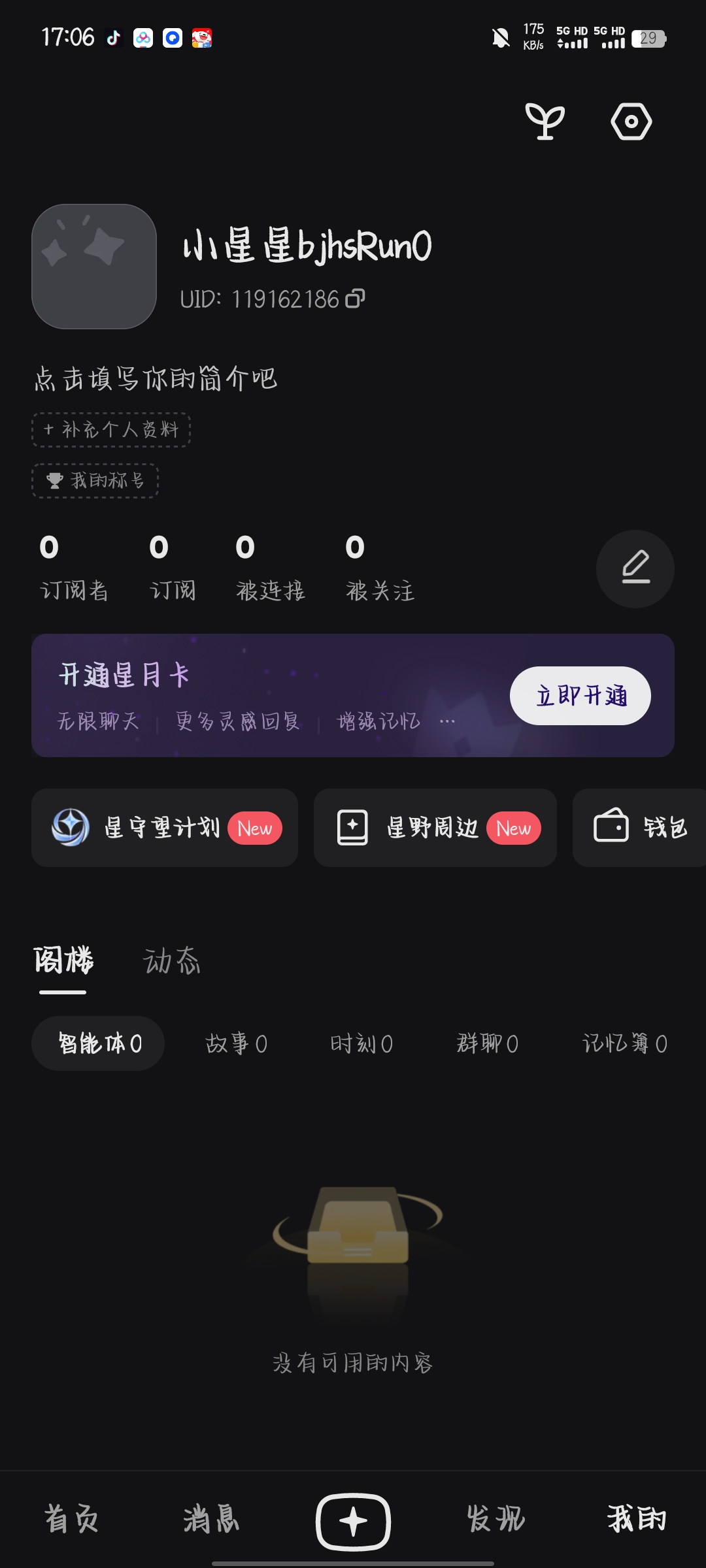
Task: Tap the create plus button
Action: [x=353, y=1521]
